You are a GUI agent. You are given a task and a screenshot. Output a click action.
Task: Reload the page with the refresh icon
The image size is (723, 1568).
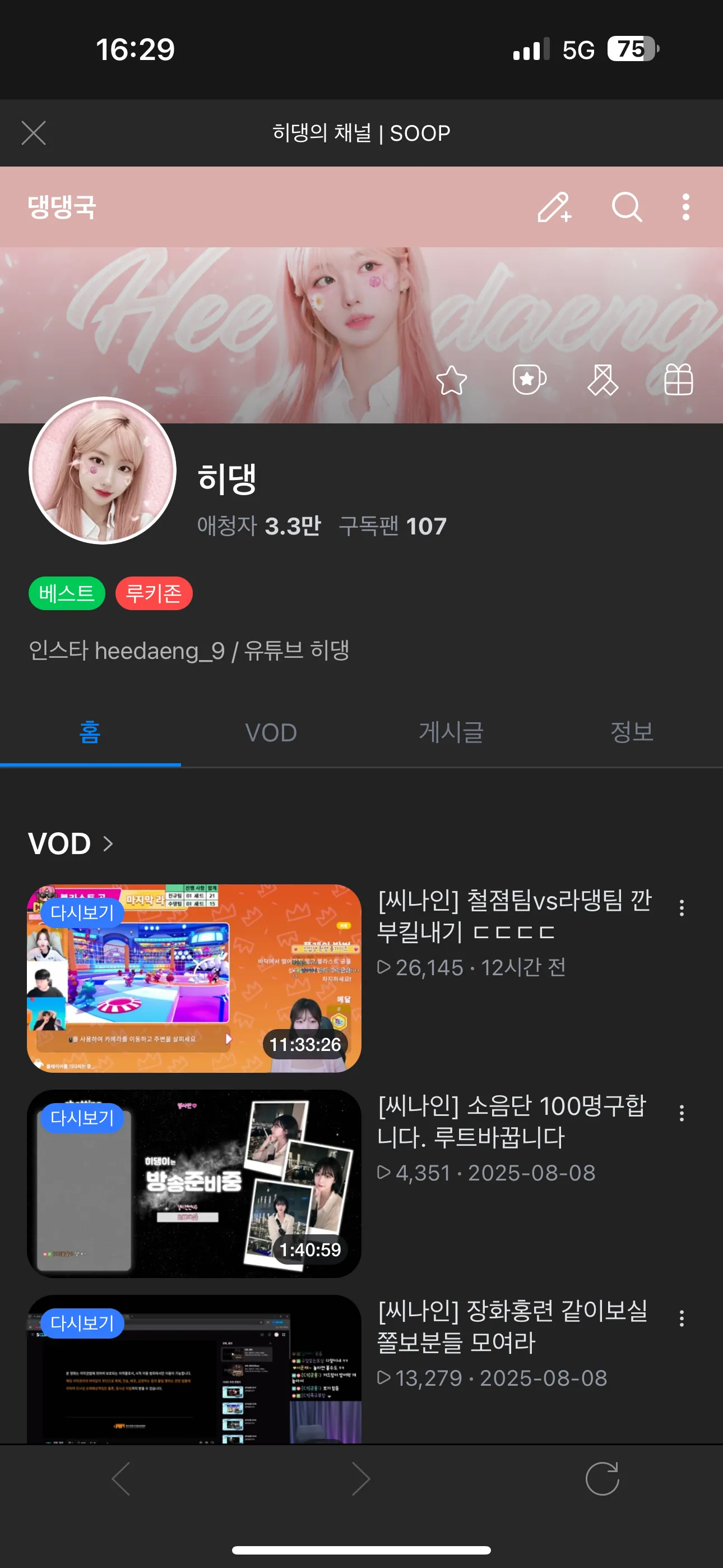click(x=602, y=1478)
